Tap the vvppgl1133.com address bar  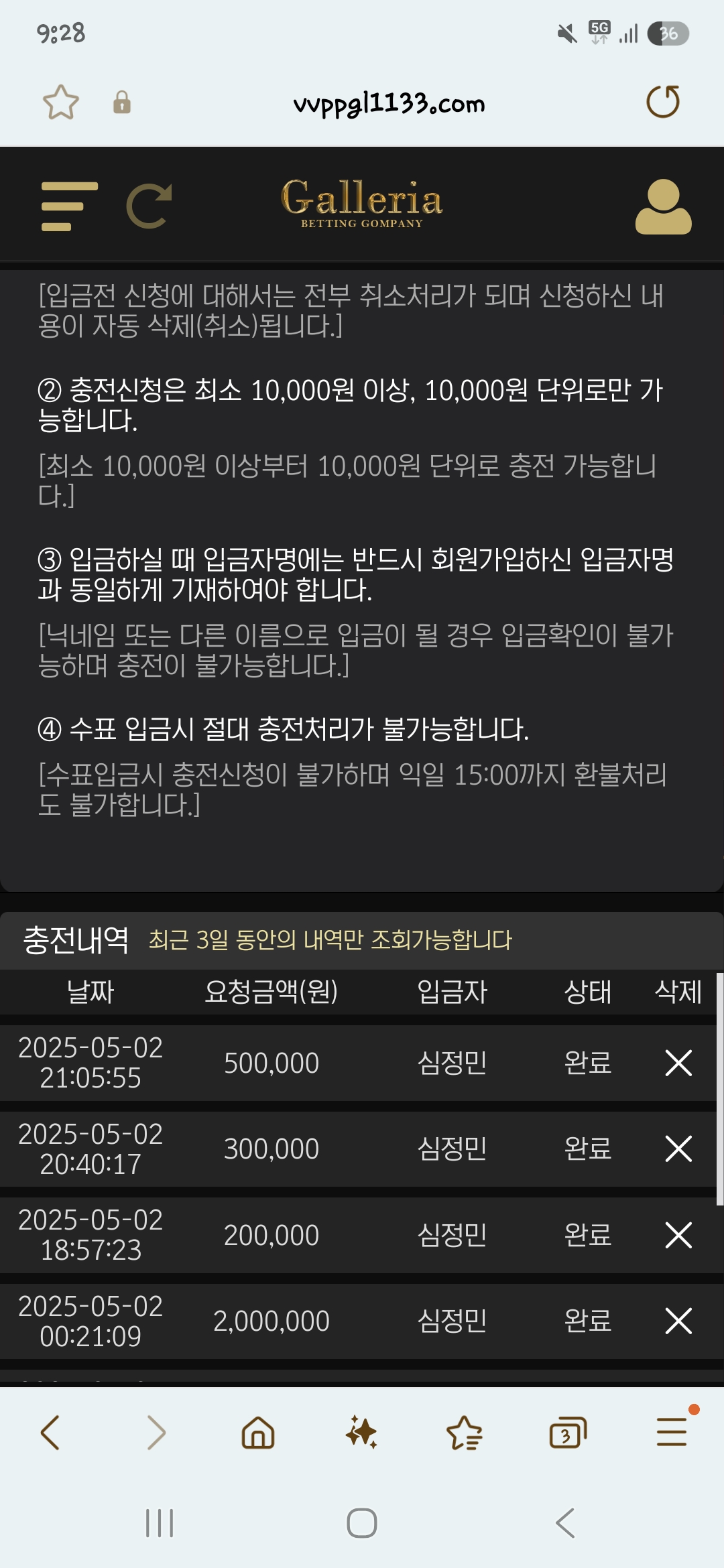389,103
